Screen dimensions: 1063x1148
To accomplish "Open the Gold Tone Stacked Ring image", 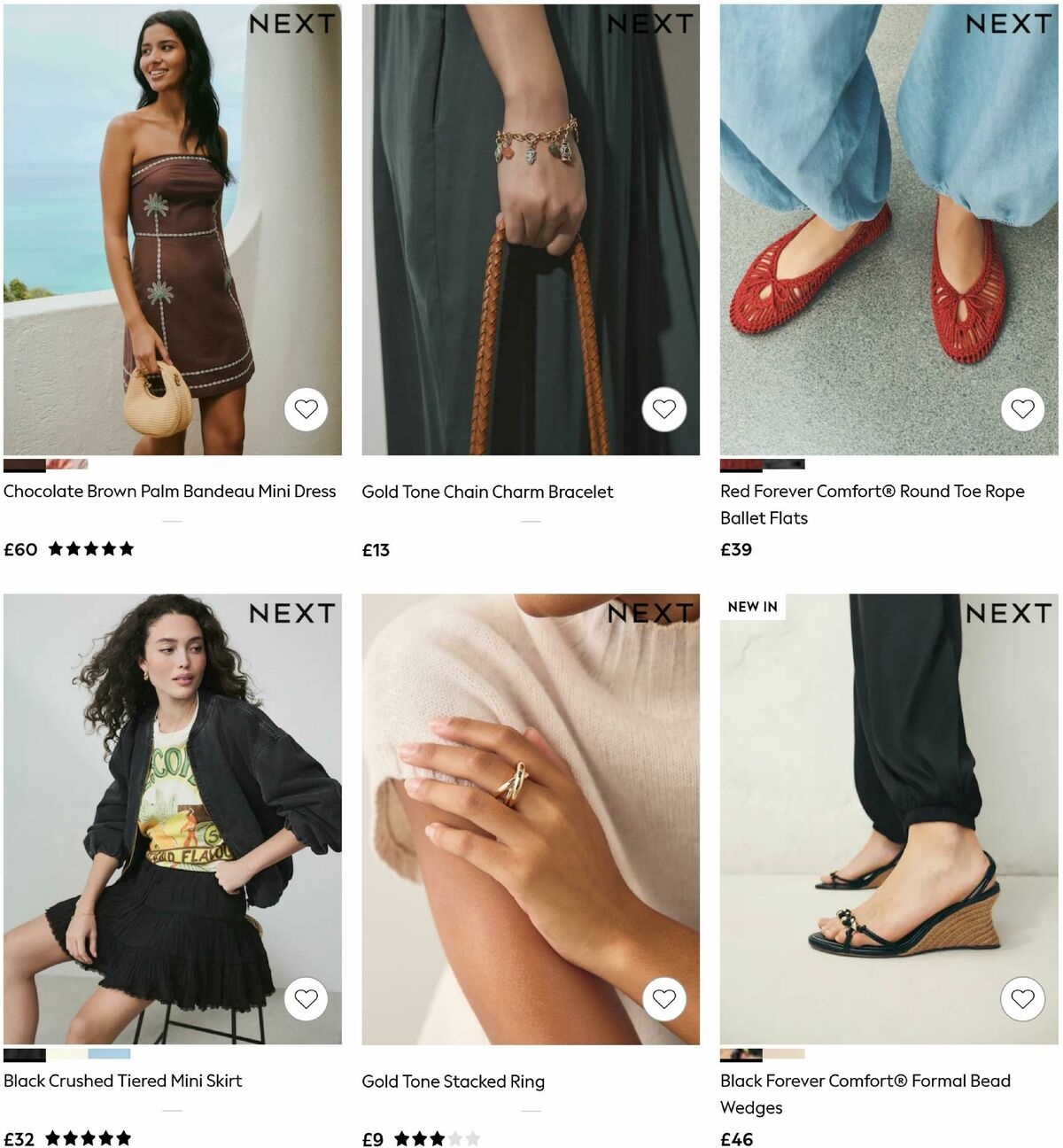I will [531, 819].
